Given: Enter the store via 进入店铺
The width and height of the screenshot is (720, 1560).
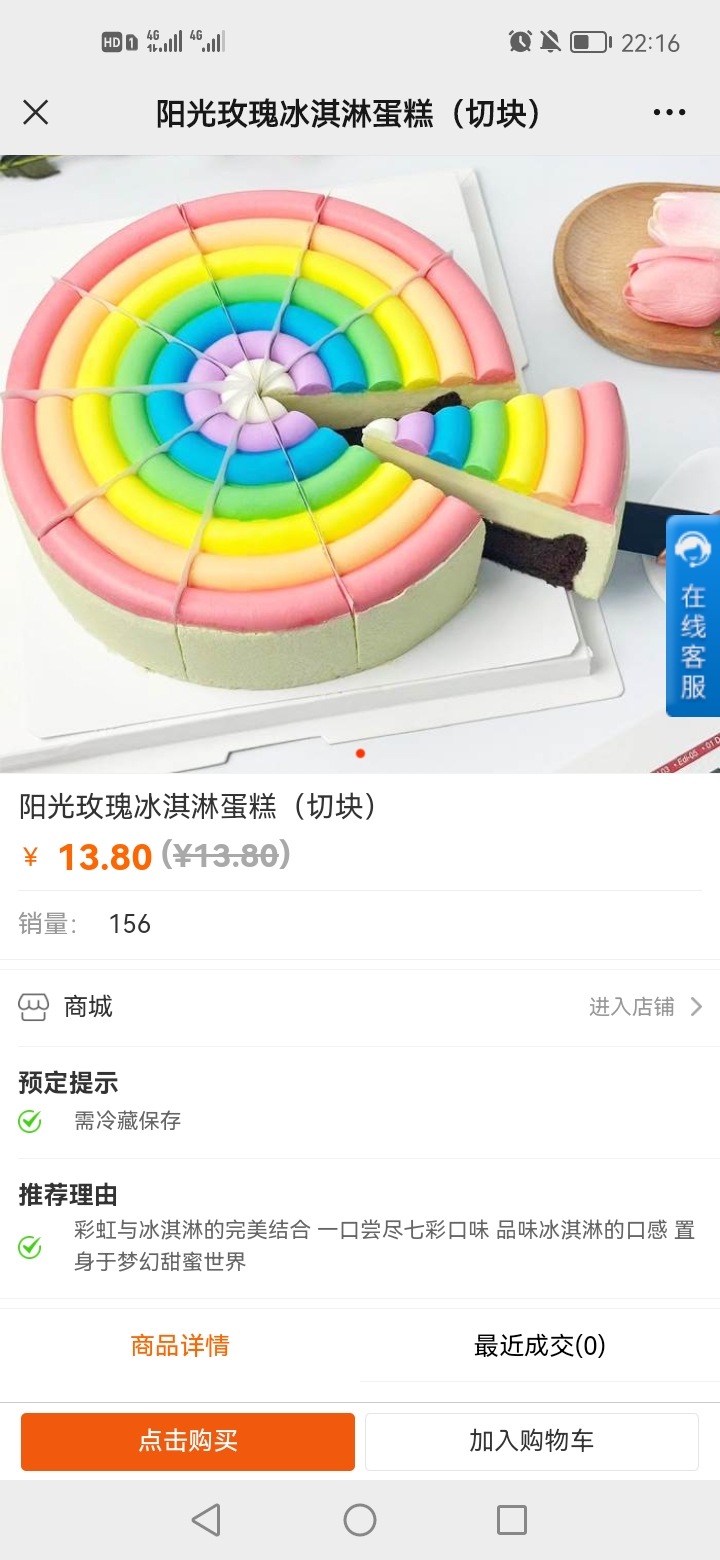Looking at the screenshot, I should [x=645, y=1007].
